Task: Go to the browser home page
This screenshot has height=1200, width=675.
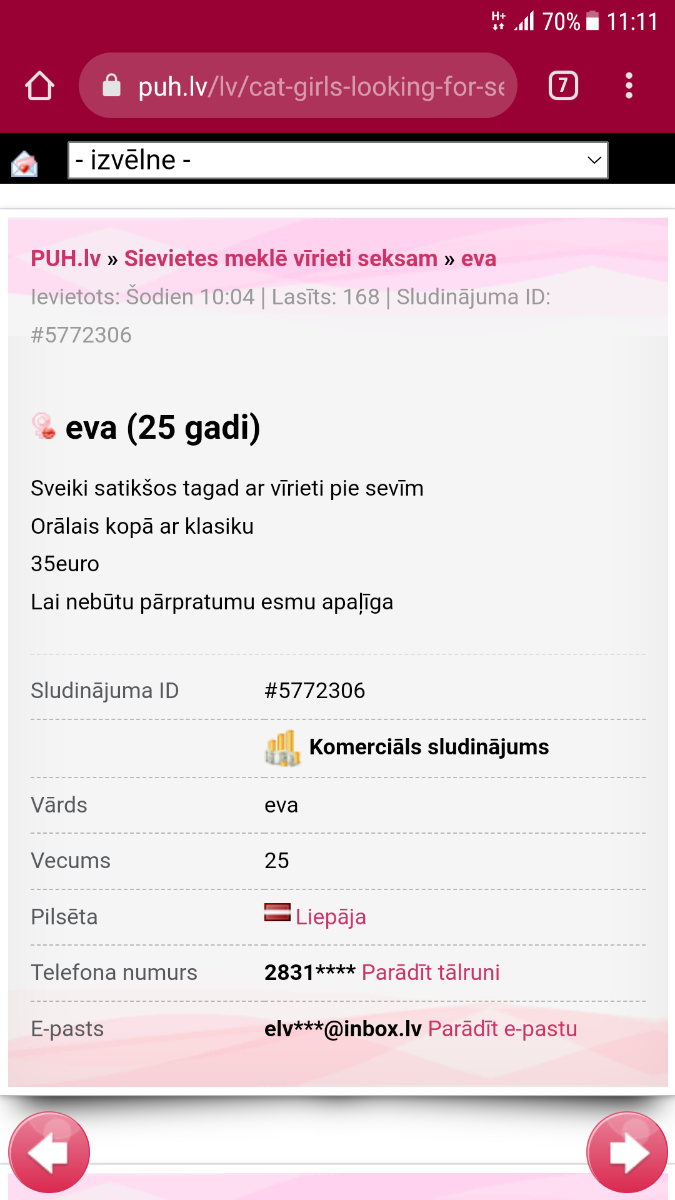Action: [39, 86]
